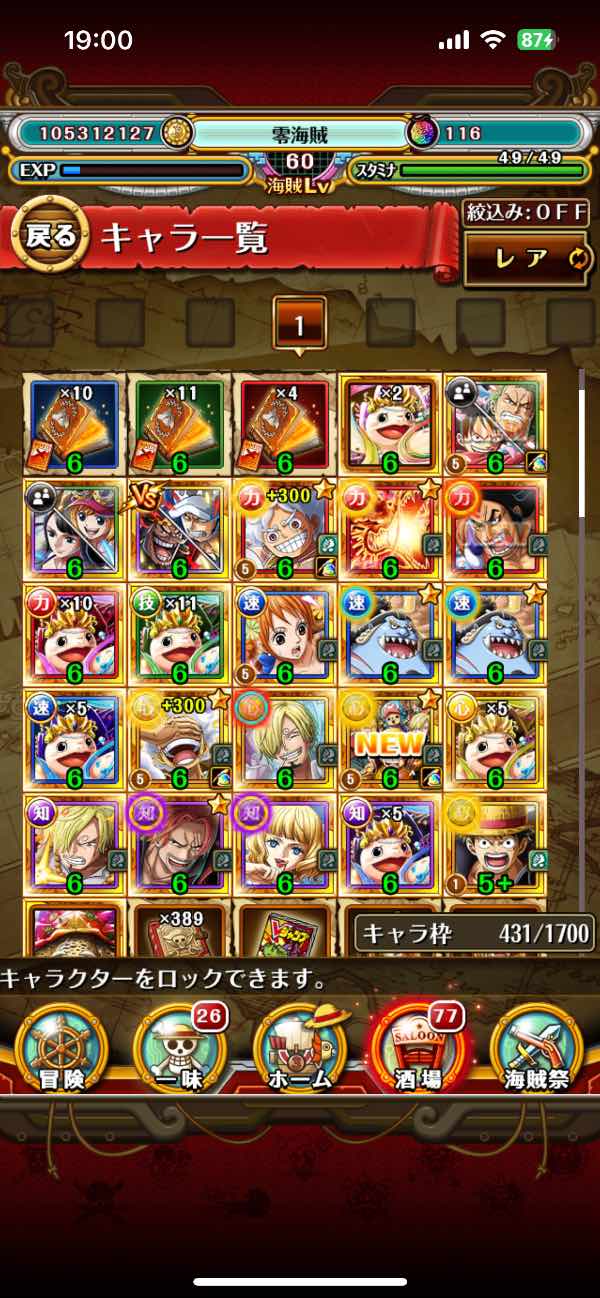This screenshot has height=1298, width=600.
Task: Open the 絞込み filter toggle
Action: [x=525, y=214]
